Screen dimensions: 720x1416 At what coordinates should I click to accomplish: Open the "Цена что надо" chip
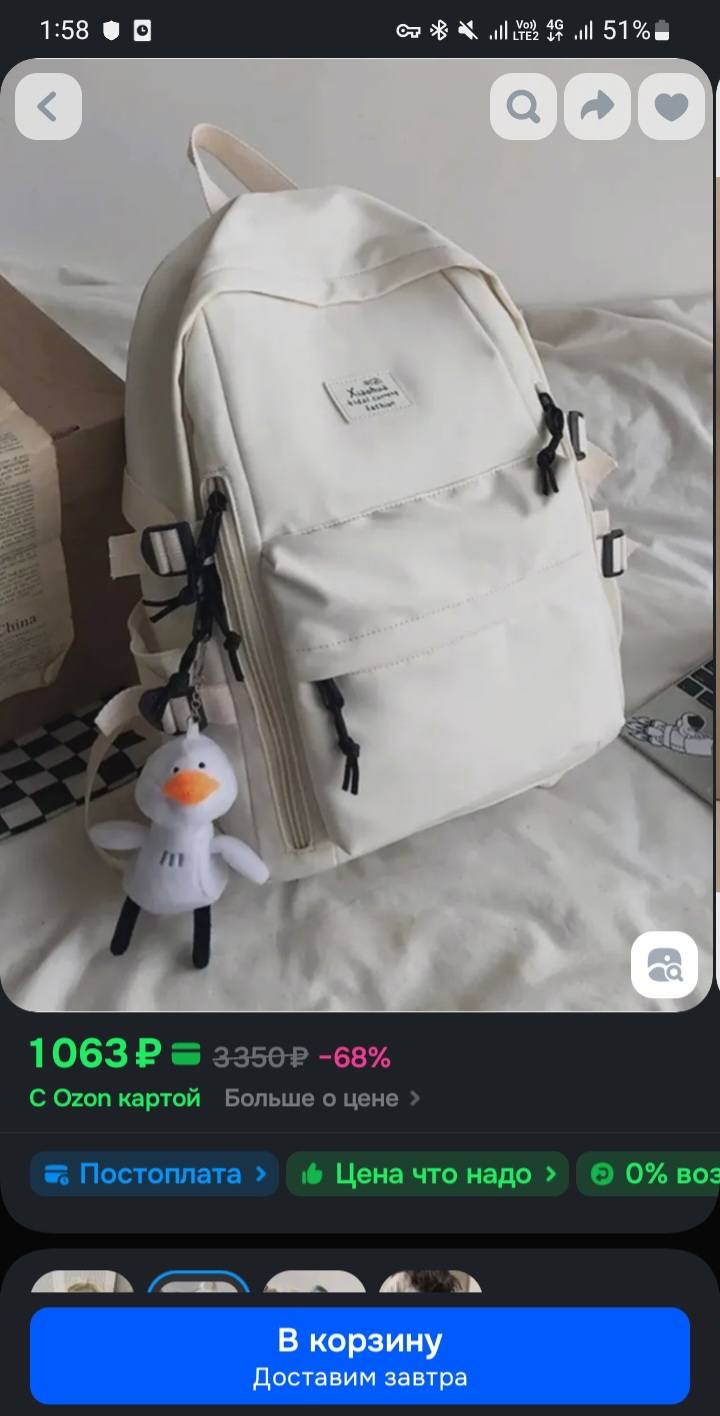coord(427,1174)
